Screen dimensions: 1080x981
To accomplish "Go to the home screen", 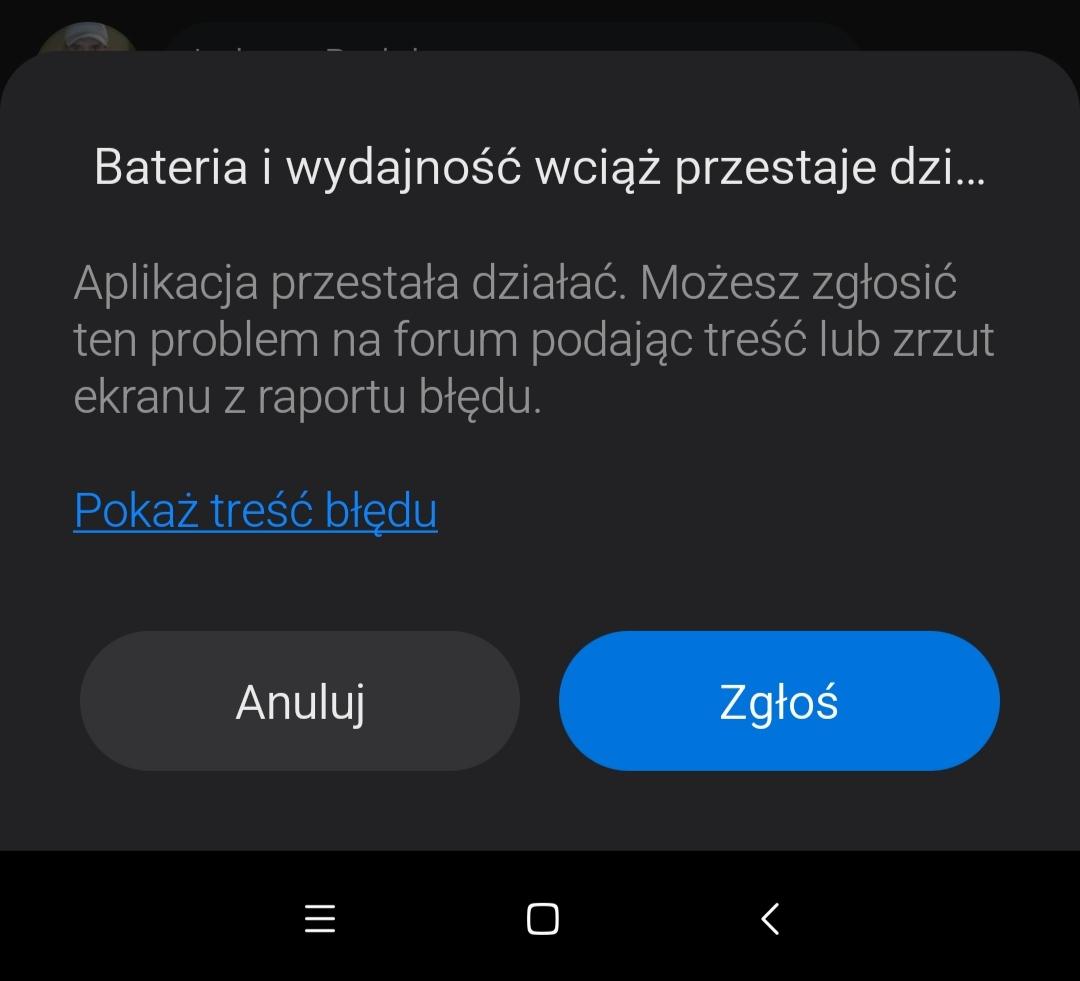I will click(x=542, y=918).
